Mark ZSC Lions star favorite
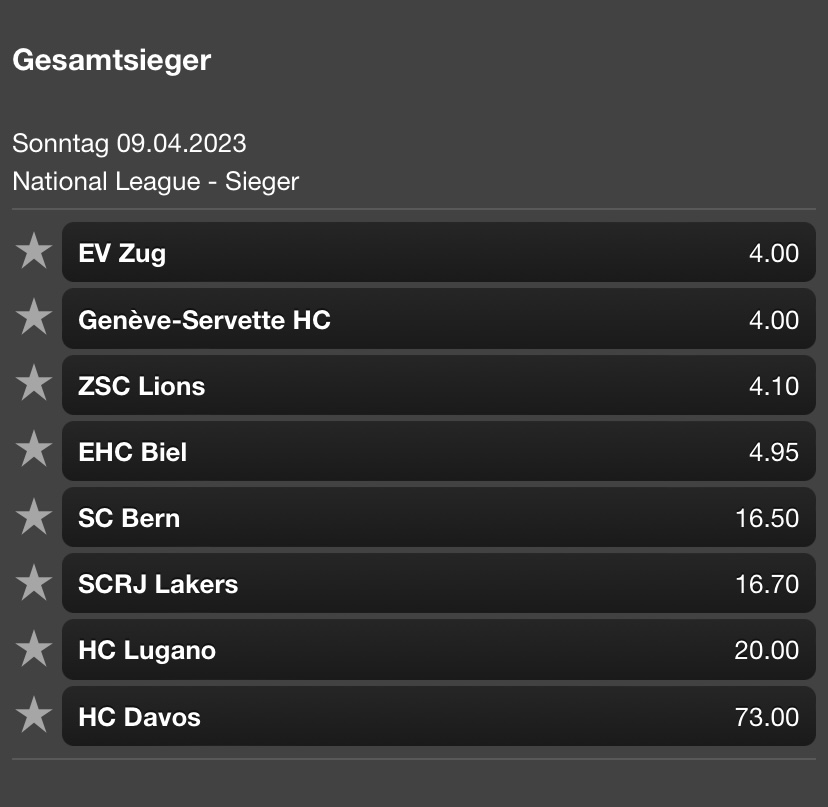This screenshot has height=807, width=828. (34, 384)
